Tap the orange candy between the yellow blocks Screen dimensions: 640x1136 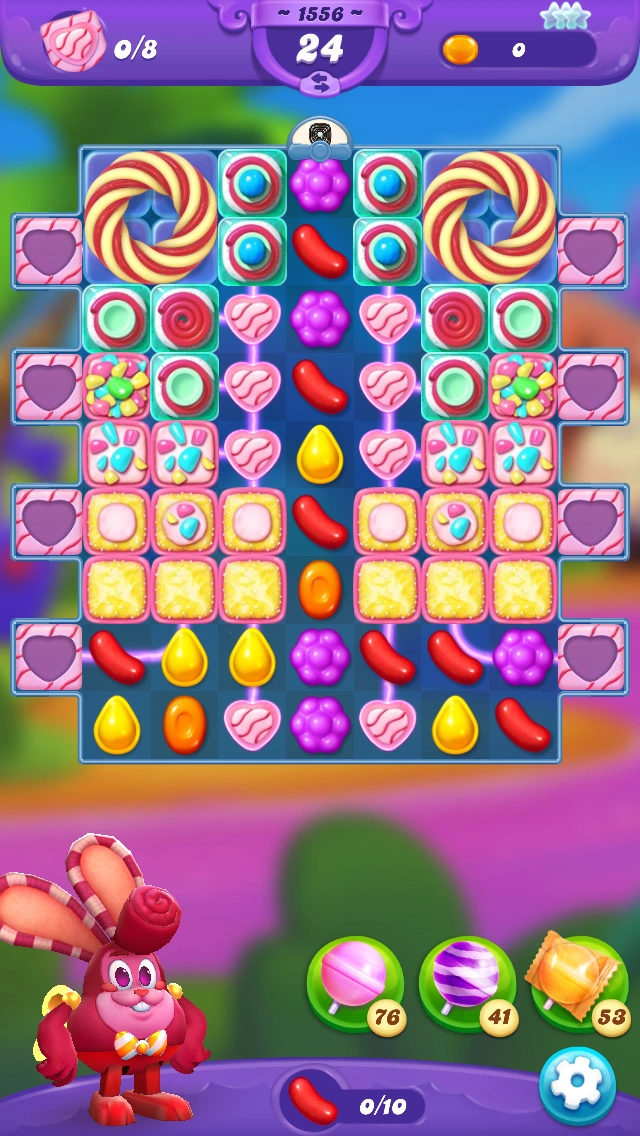pos(320,588)
